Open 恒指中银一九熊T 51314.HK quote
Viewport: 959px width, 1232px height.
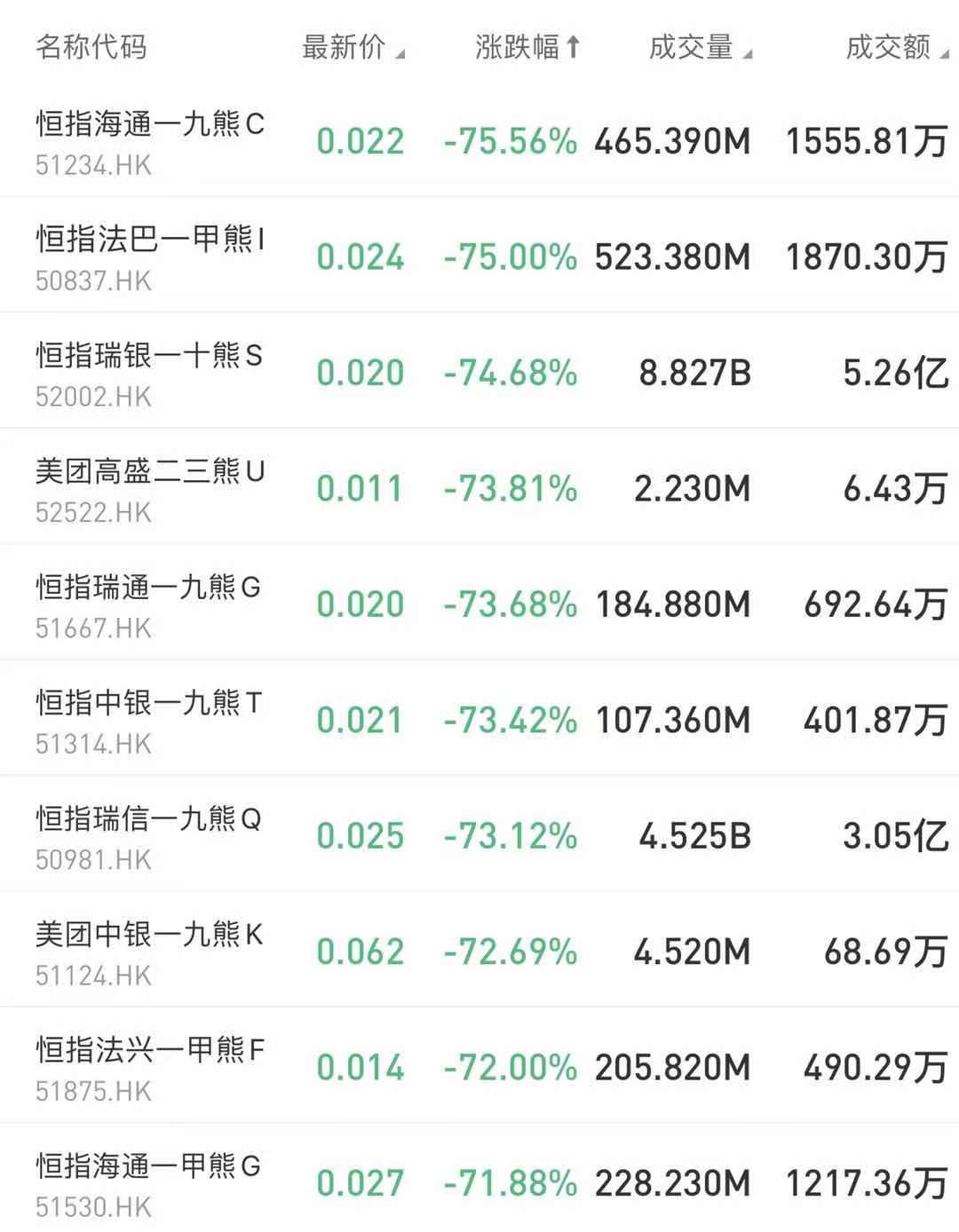pos(150,720)
